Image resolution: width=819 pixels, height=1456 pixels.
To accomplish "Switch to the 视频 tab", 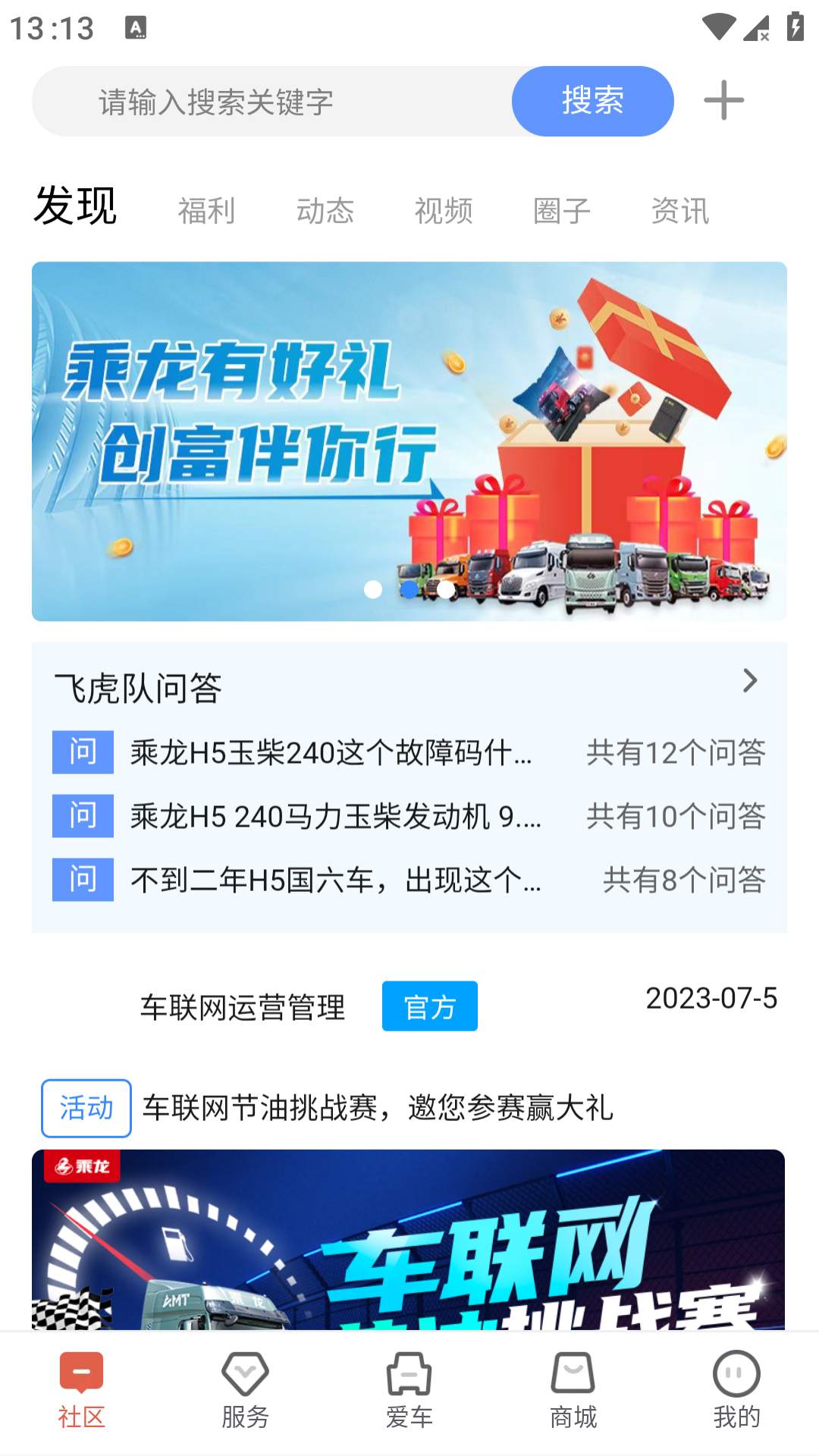I will [444, 210].
